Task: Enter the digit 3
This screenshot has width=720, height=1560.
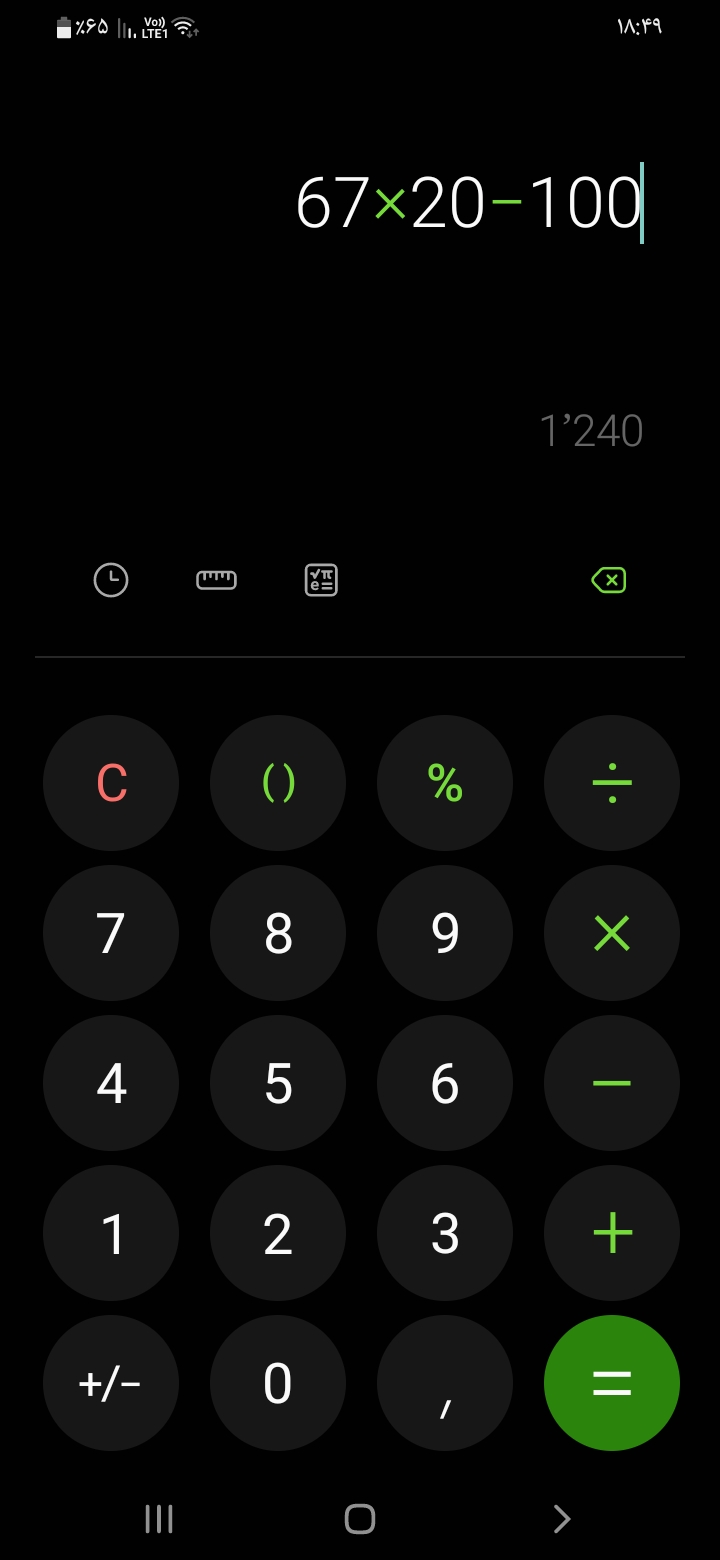Action: [445, 1233]
